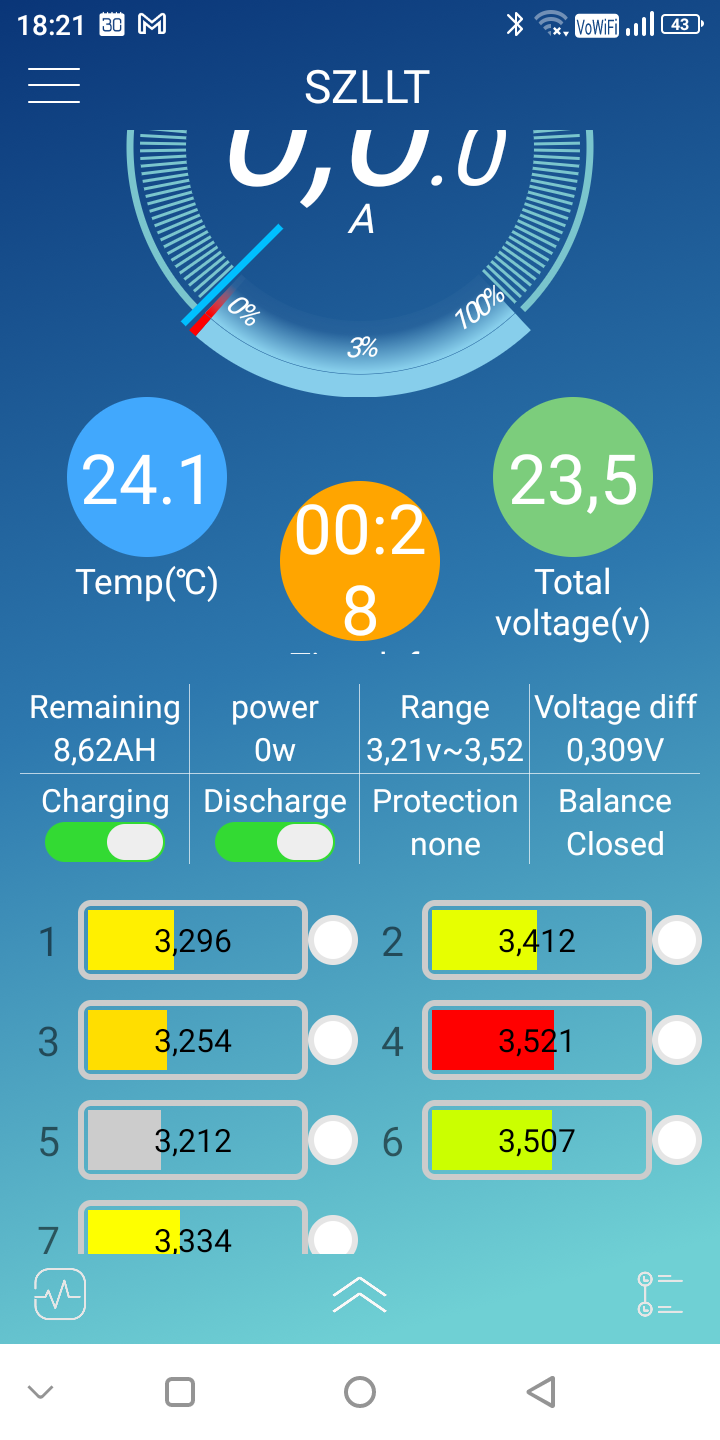This screenshot has height=1440, width=720.
Task: Open the parameter settings list icon
Action: [660, 1294]
